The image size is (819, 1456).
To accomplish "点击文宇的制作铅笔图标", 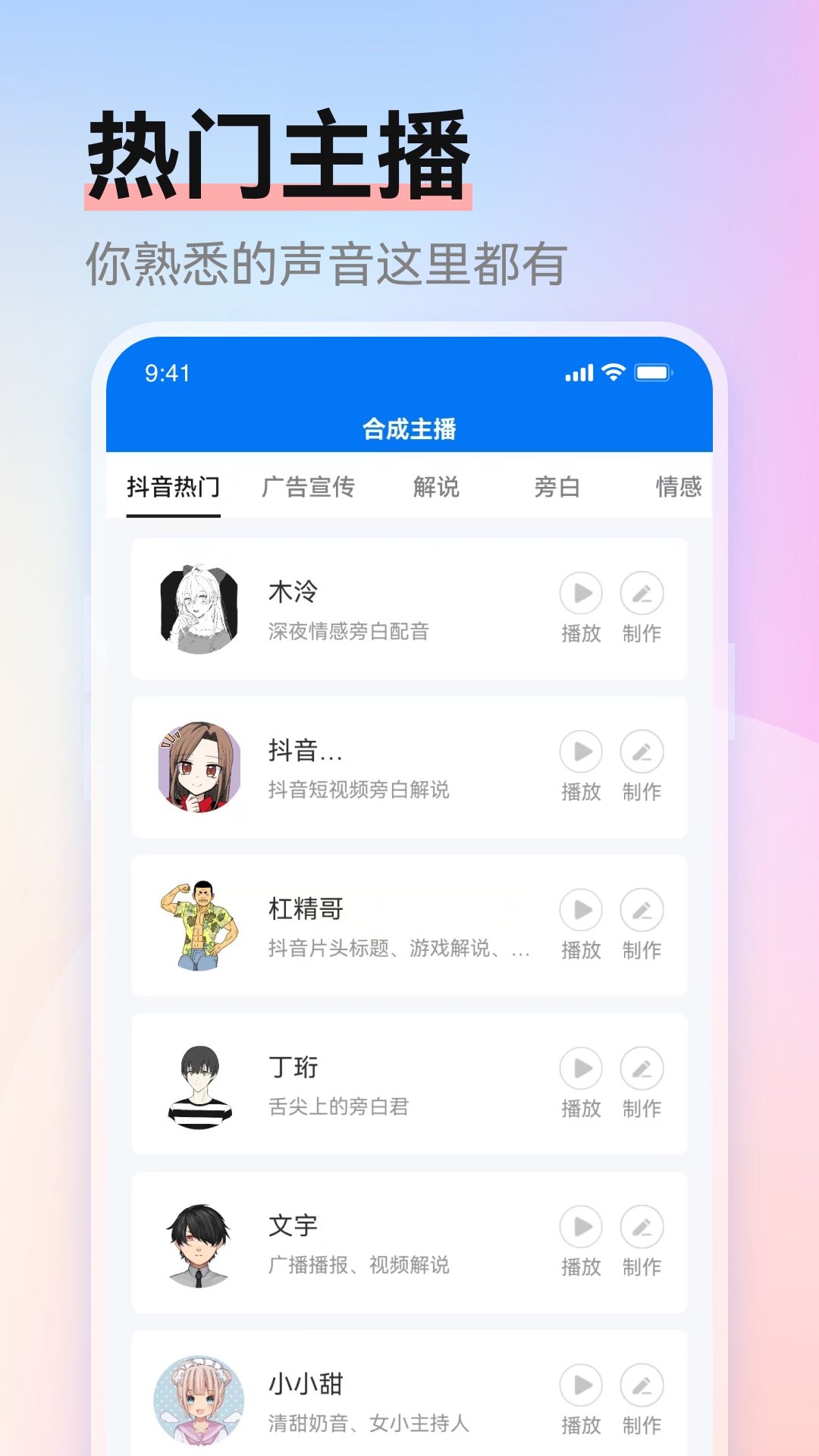I will tap(642, 1227).
